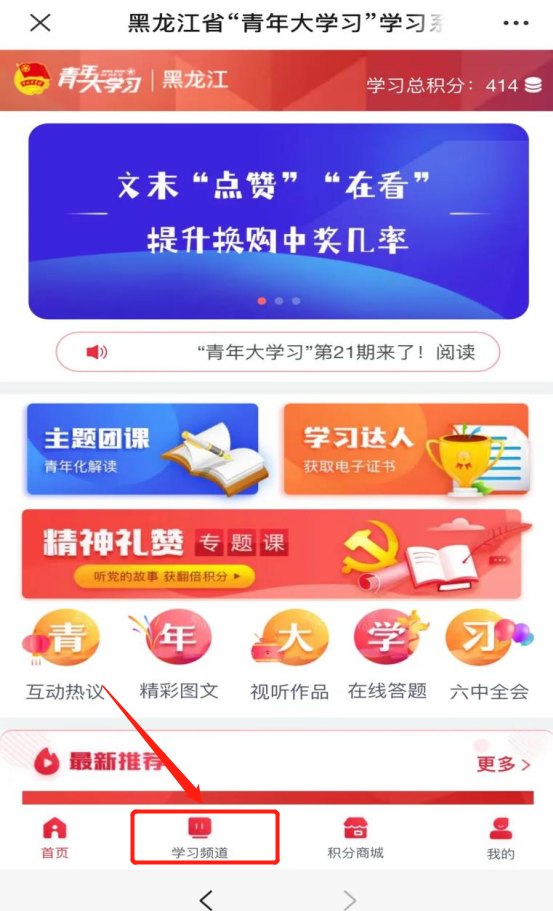The image size is (553, 911).
Task: Open 精彩图文 section
Action: point(178,655)
